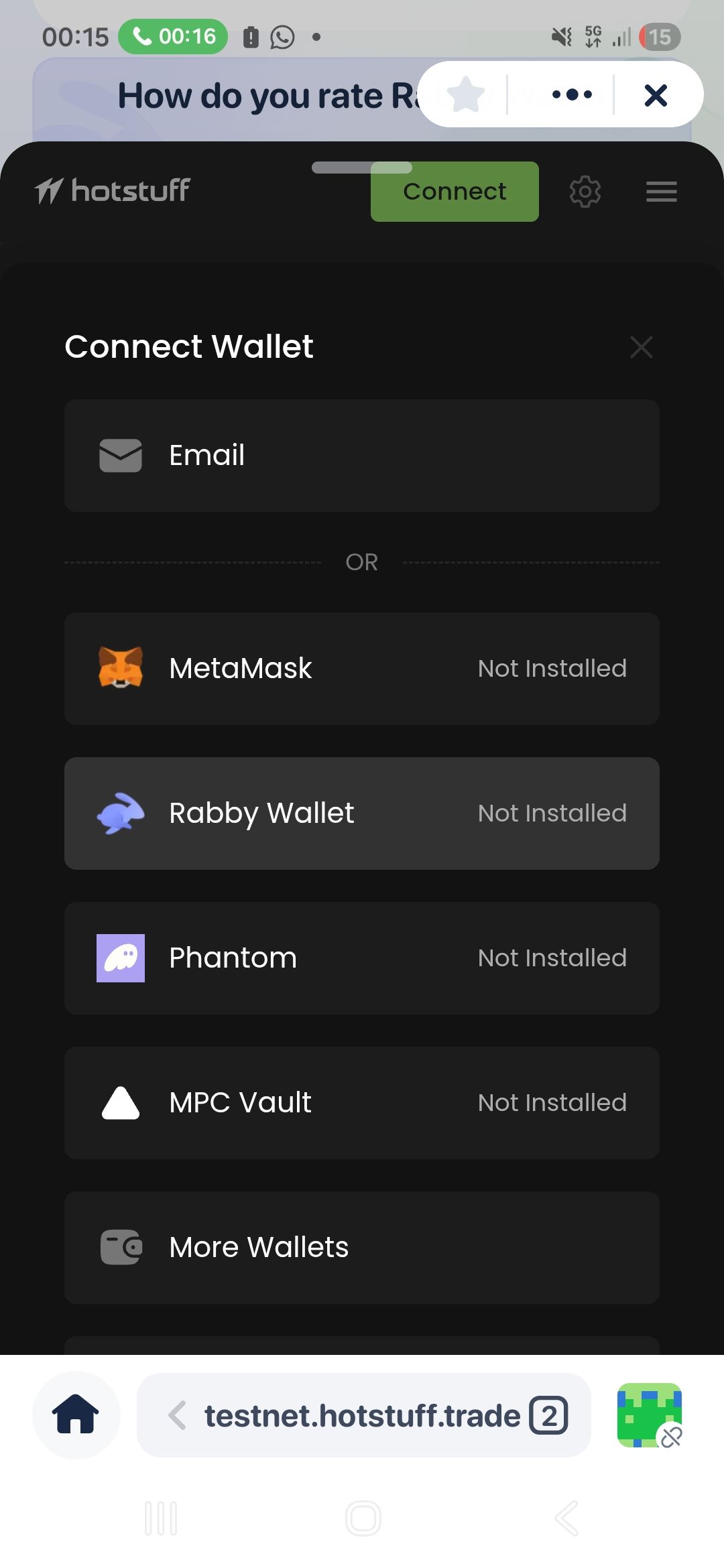The width and height of the screenshot is (724, 1568).
Task: Select Rabby Wallet option
Action: tap(362, 813)
